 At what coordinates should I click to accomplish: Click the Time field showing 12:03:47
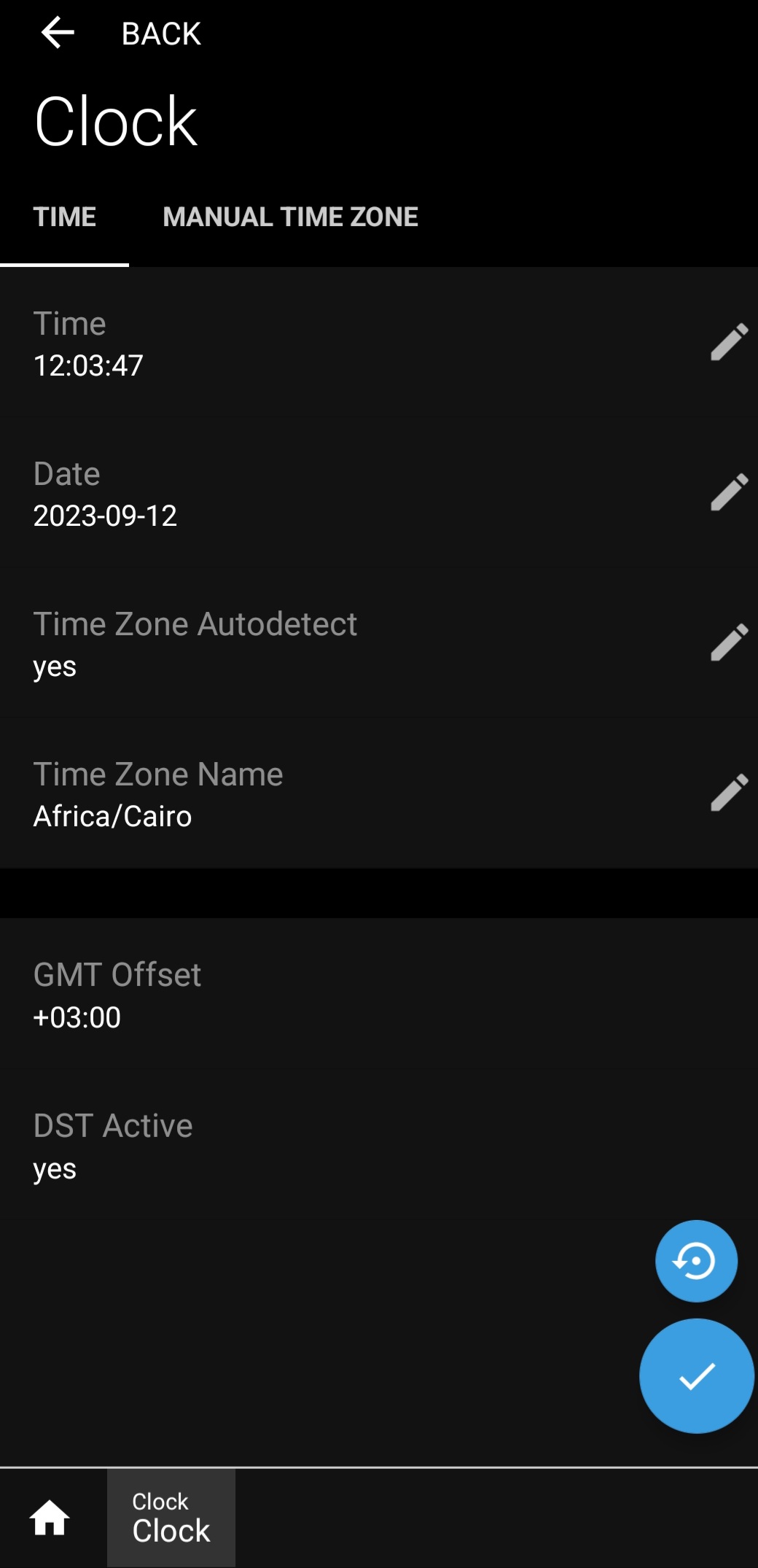click(x=89, y=367)
